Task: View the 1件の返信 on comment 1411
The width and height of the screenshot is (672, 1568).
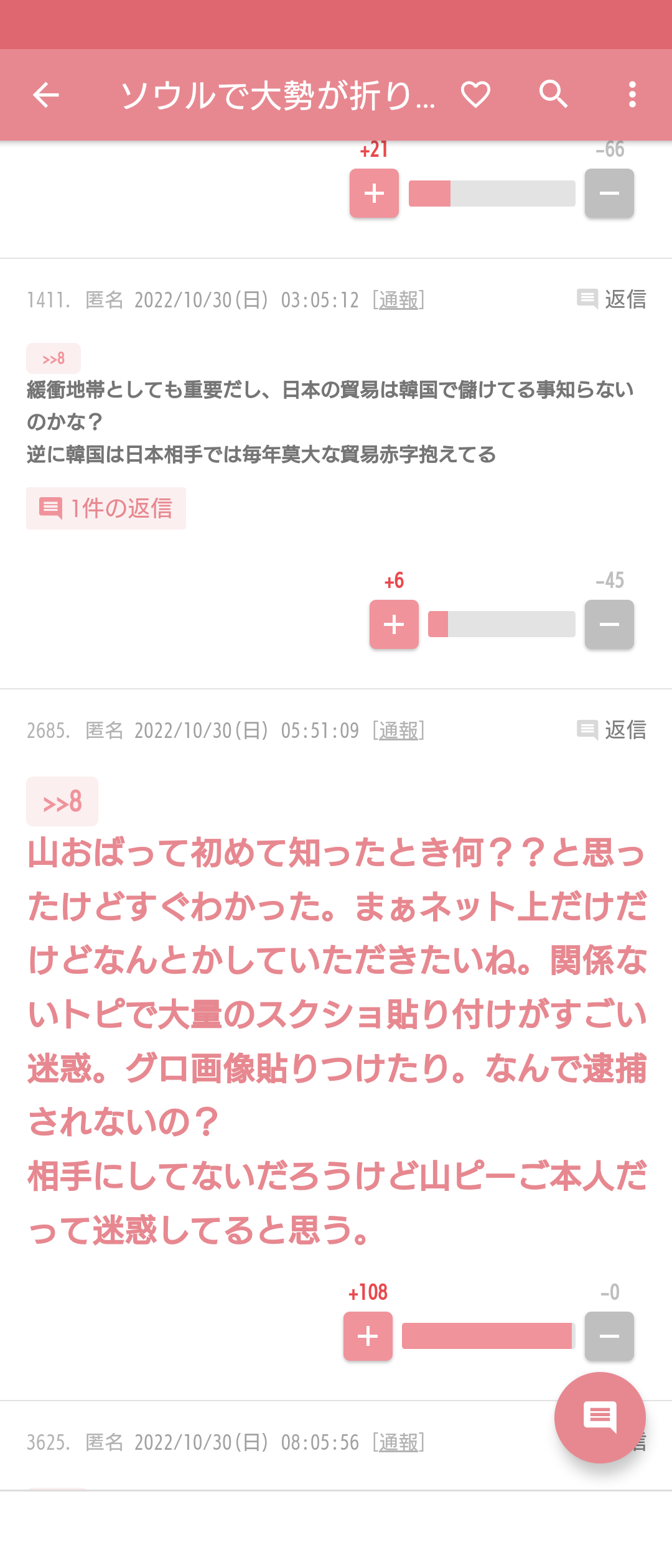Action: pos(106,508)
